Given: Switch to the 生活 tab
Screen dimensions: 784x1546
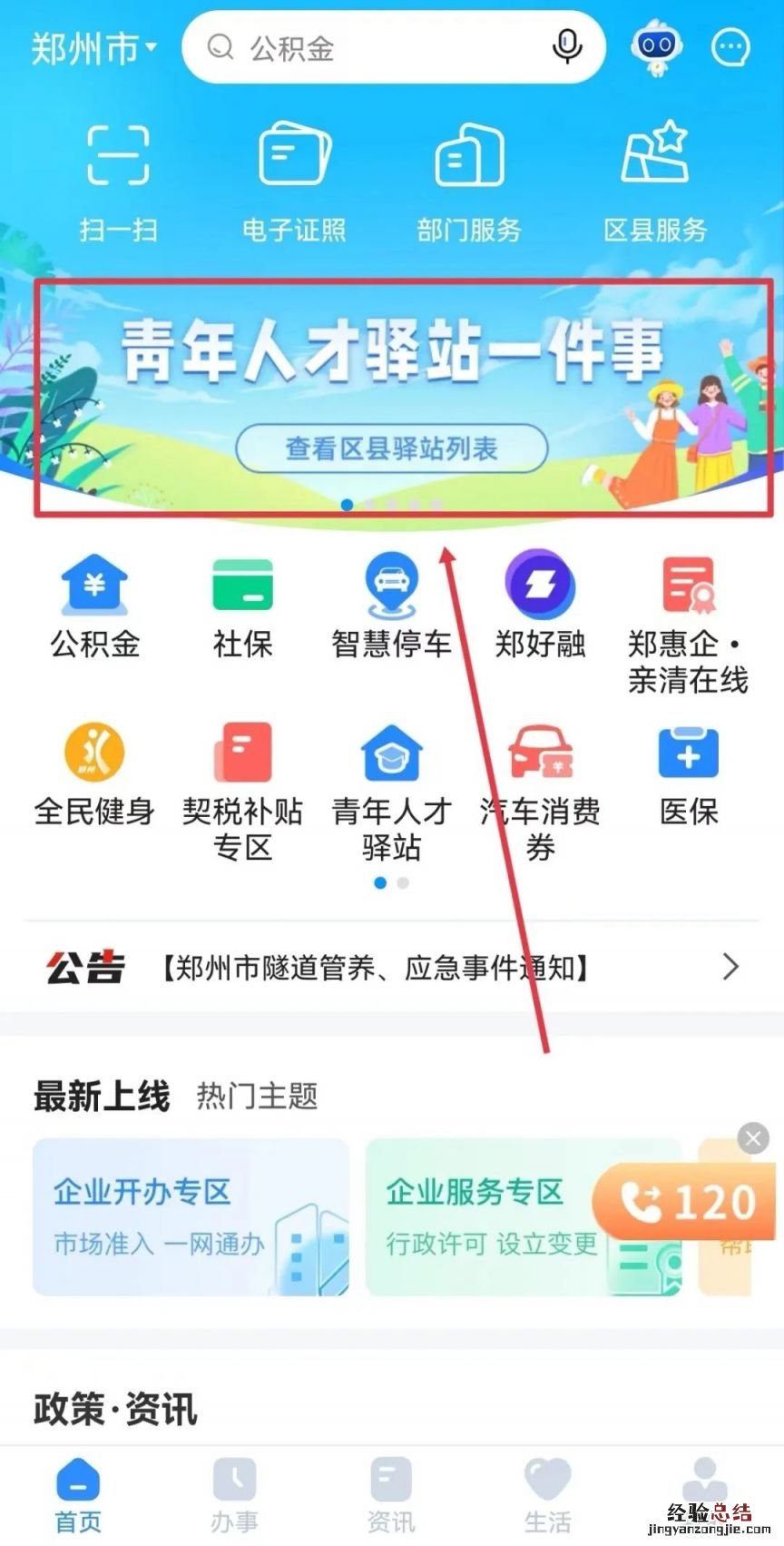Looking at the screenshot, I should (548, 1496).
